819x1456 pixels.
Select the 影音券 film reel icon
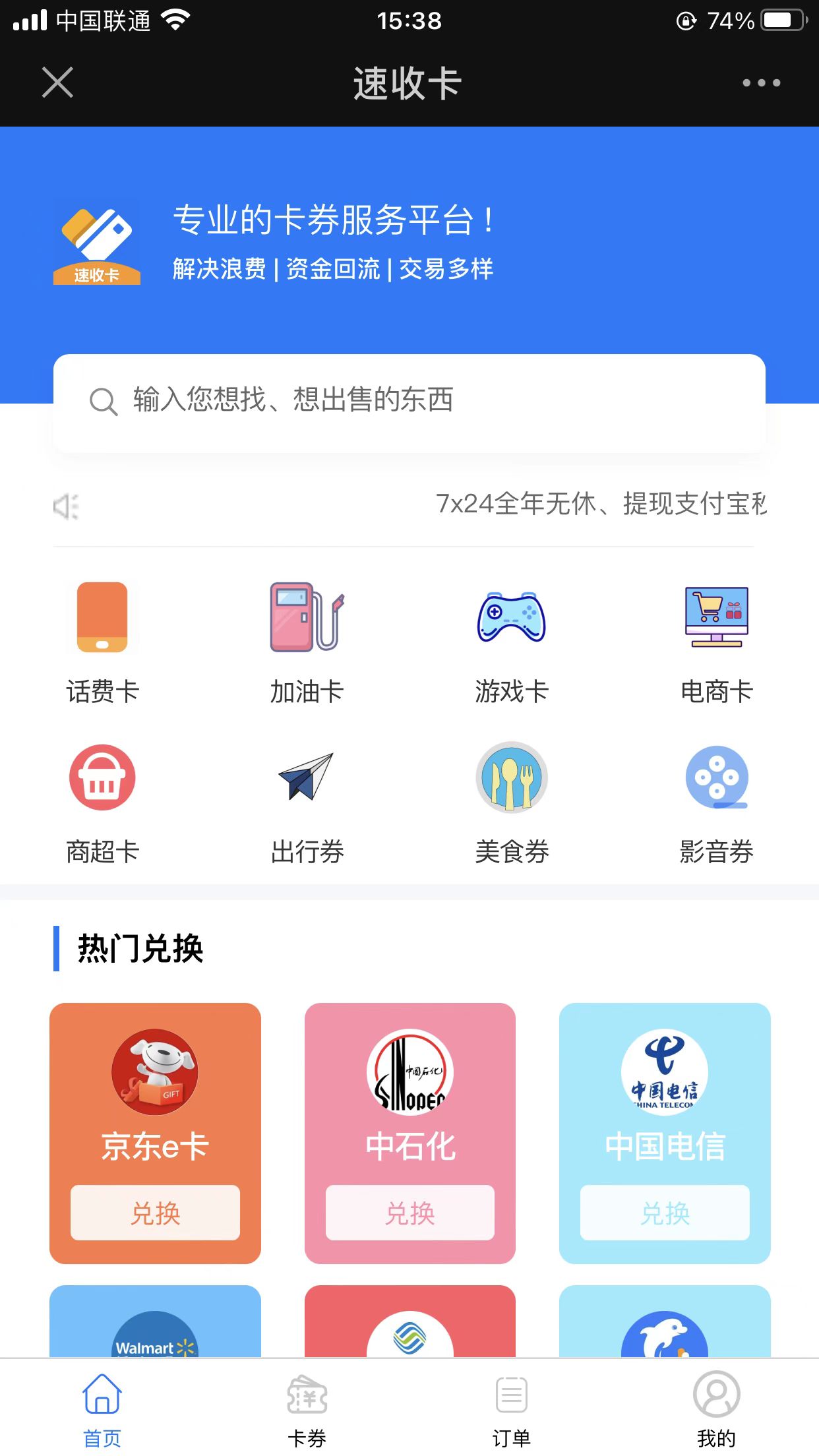click(x=717, y=778)
